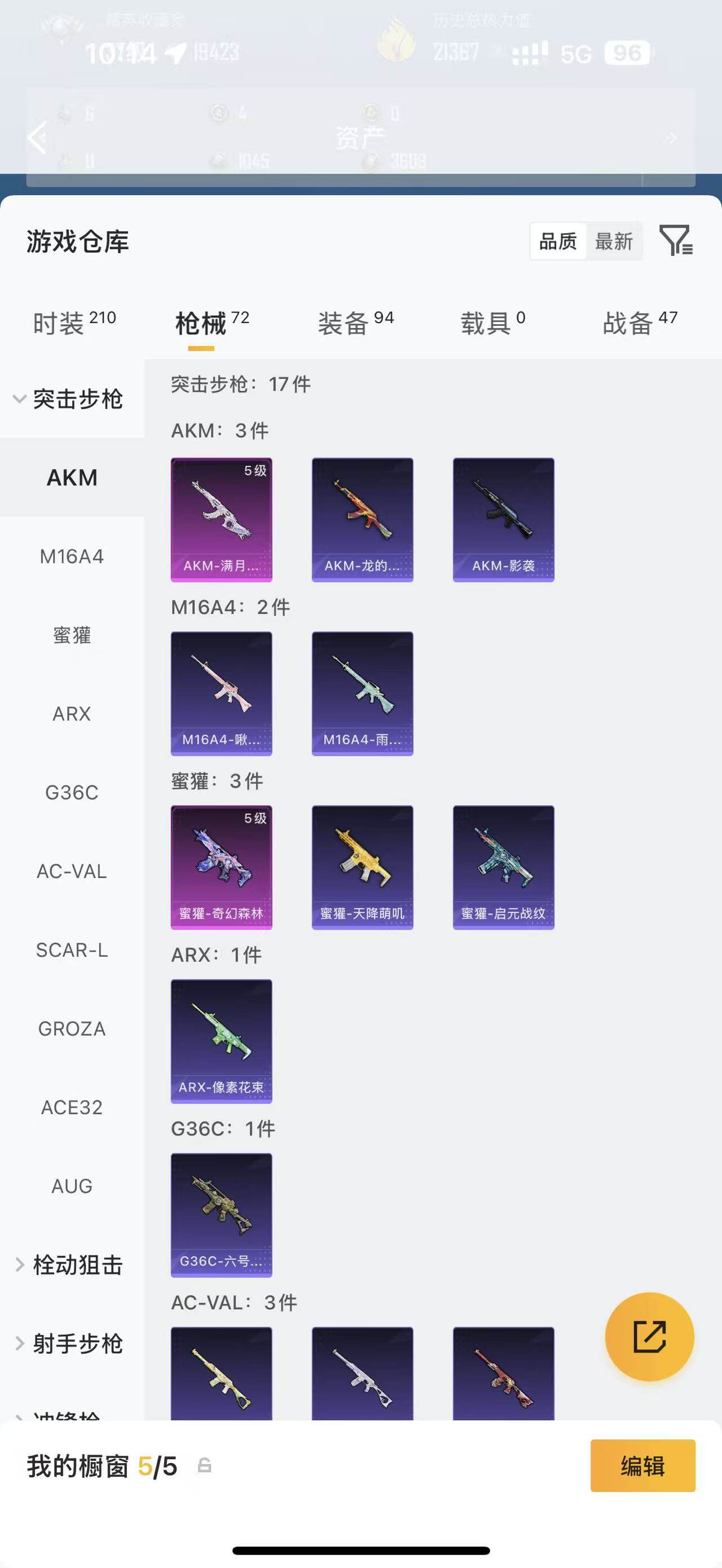Select M16A4 in the side list

point(72,556)
